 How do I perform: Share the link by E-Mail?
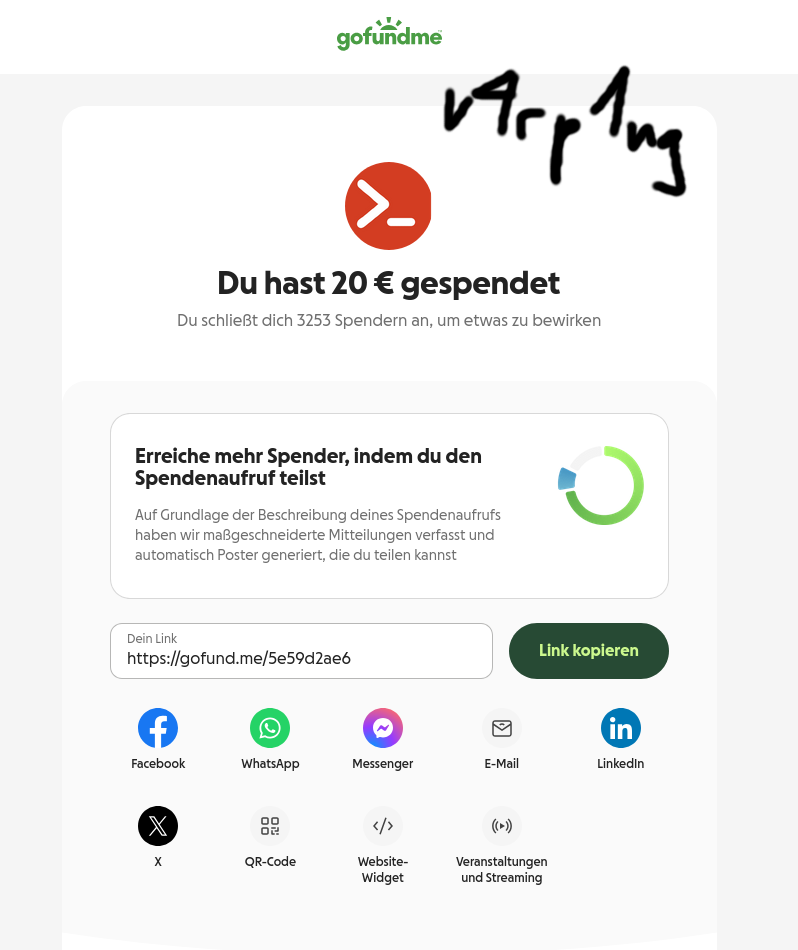501,728
